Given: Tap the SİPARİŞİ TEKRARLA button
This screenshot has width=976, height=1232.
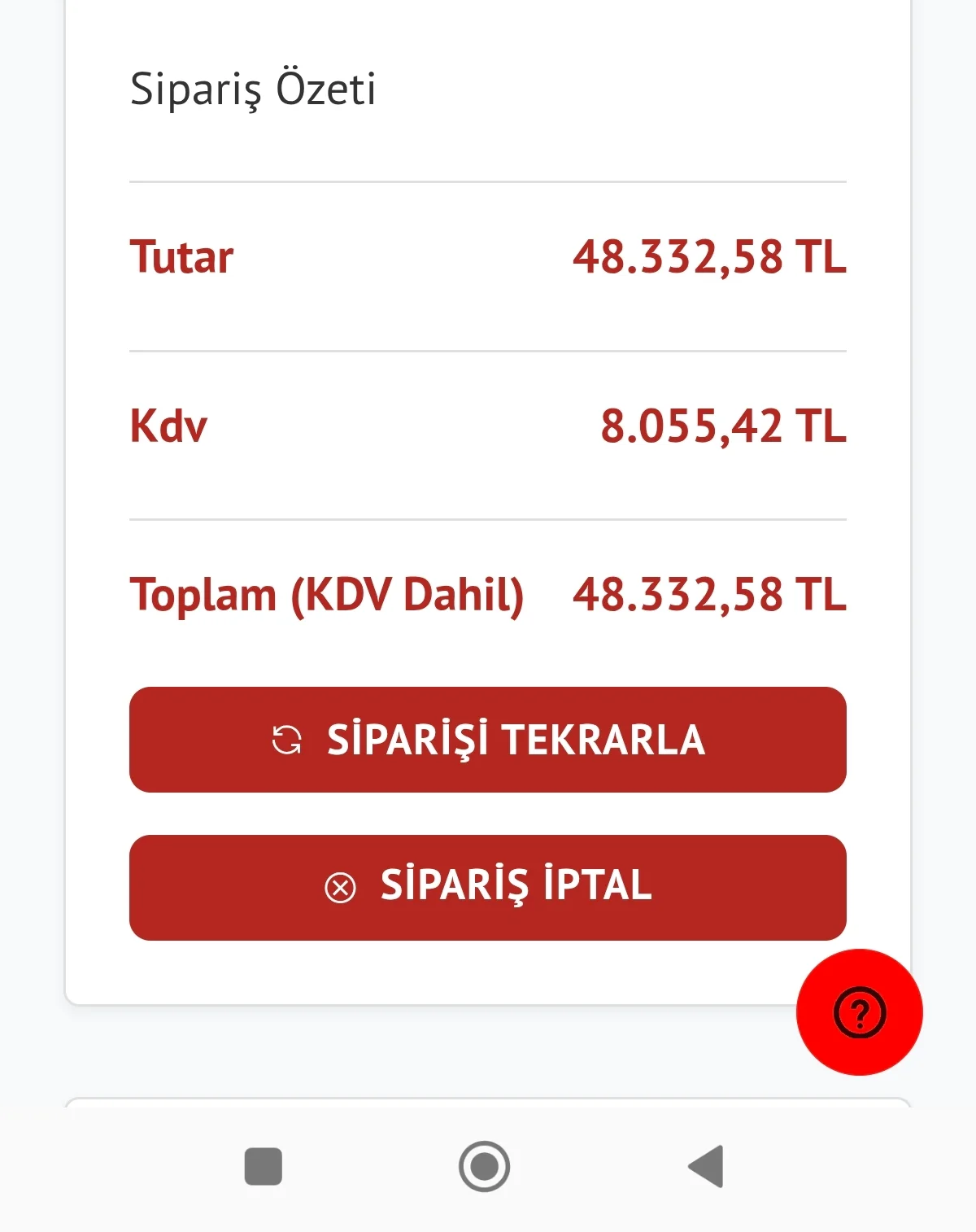Looking at the screenshot, I should coord(488,740).
